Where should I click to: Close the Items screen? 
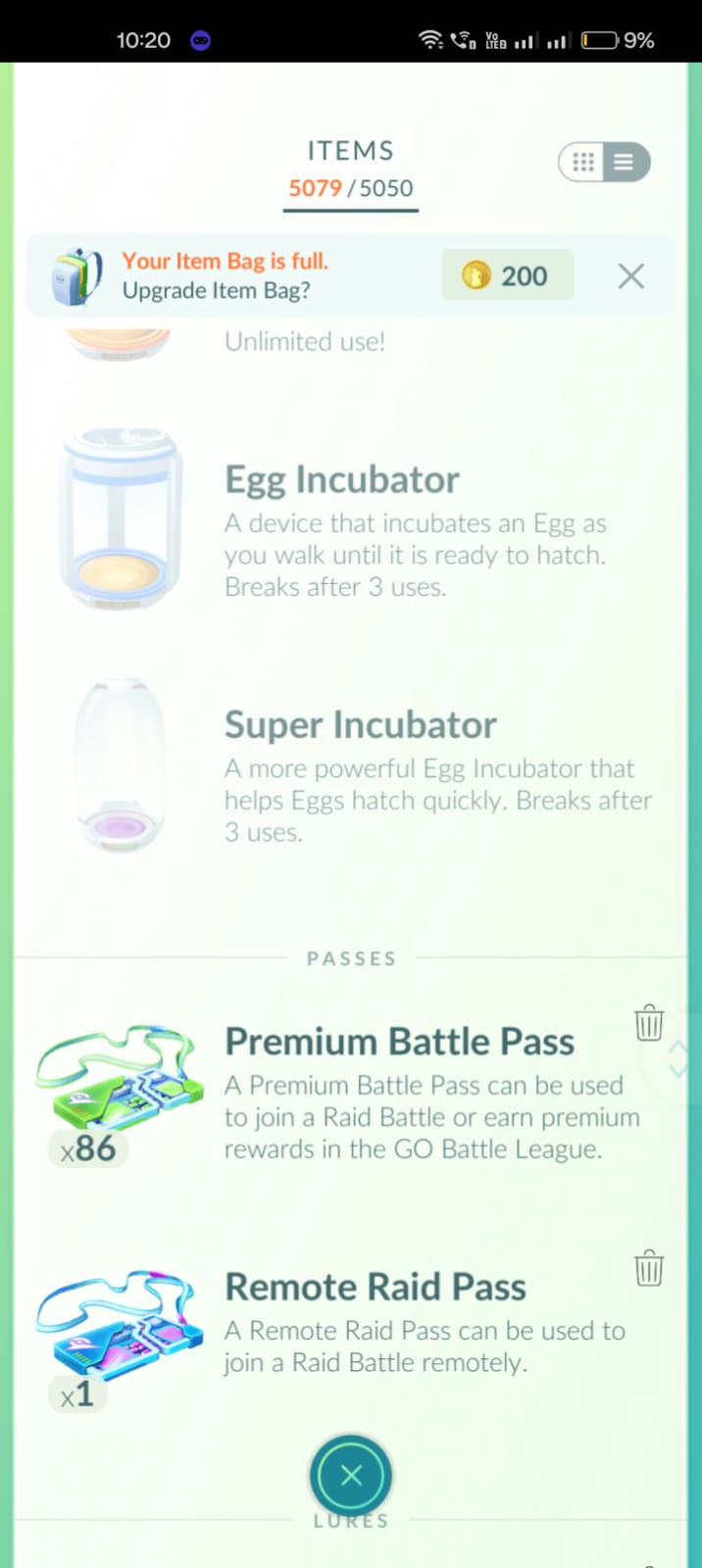pyautogui.click(x=351, y=1476)
